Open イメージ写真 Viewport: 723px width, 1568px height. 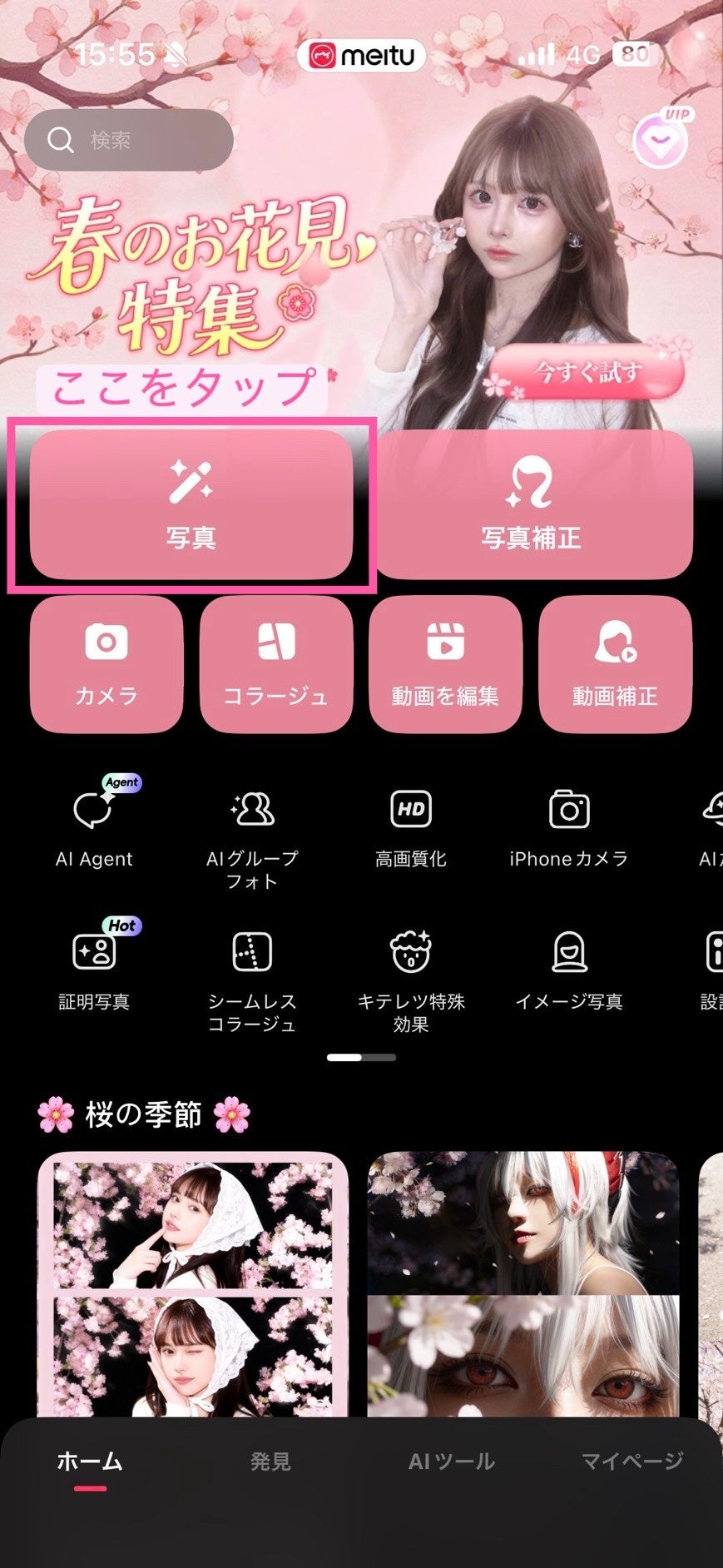point(569,967)
